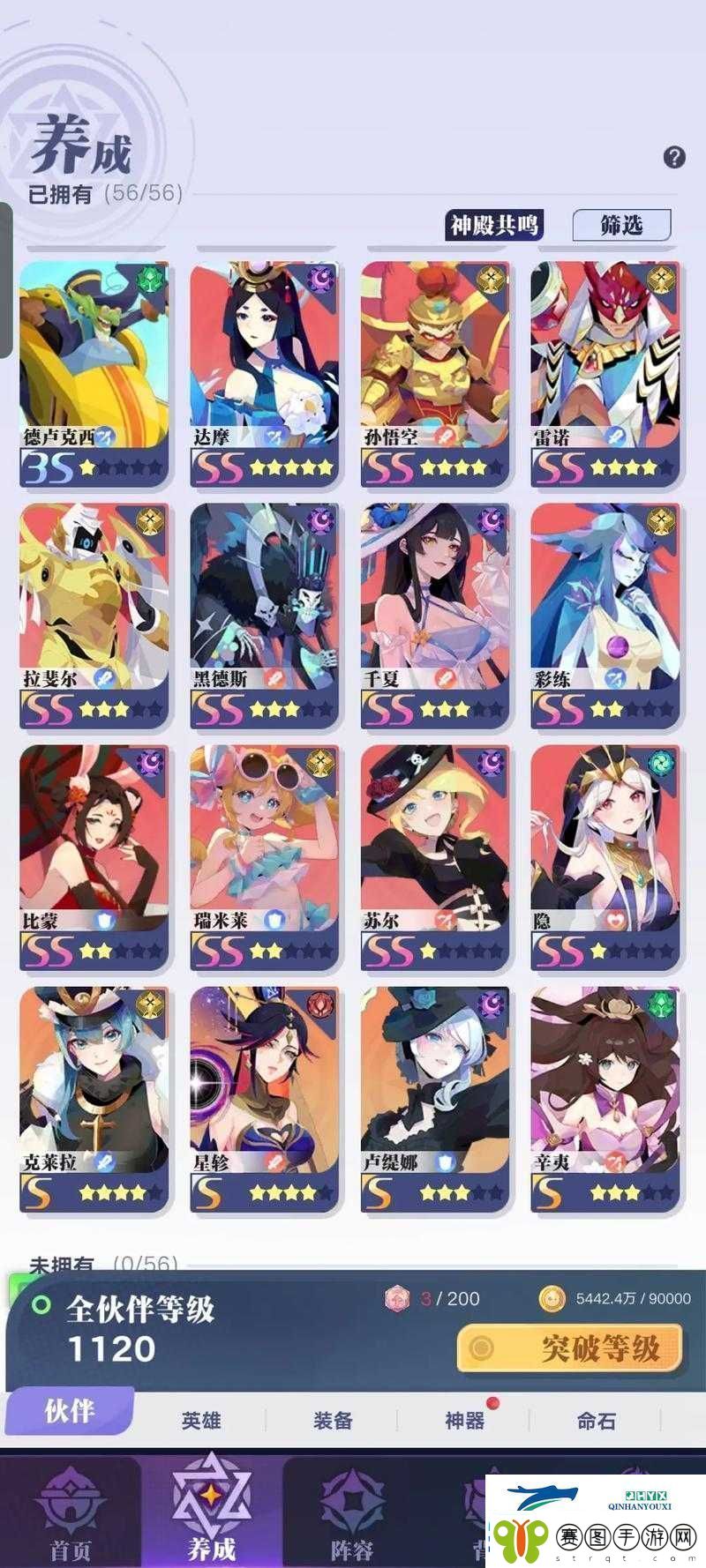This screenshot has height=1568, width=706.
Task: Open the 德卢克西 character card
Action: 94,370
